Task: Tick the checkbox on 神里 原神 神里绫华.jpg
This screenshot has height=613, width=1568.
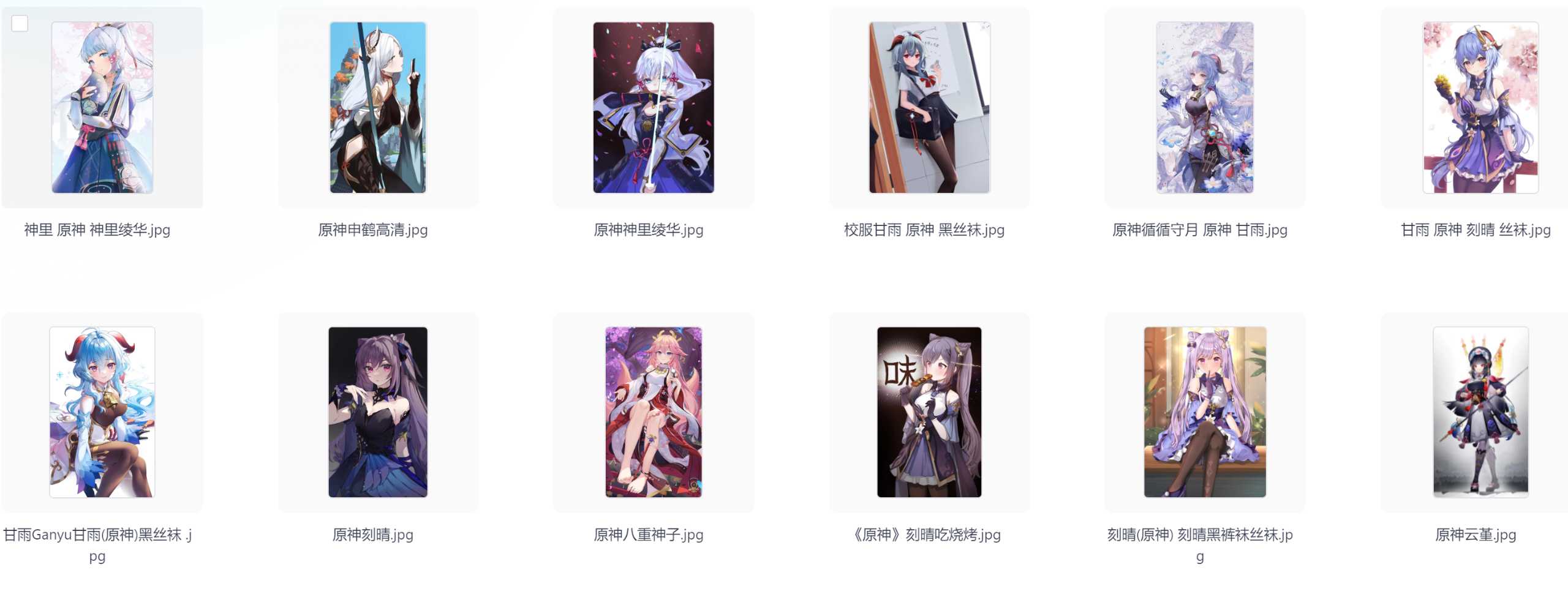Action: point(20,24)
